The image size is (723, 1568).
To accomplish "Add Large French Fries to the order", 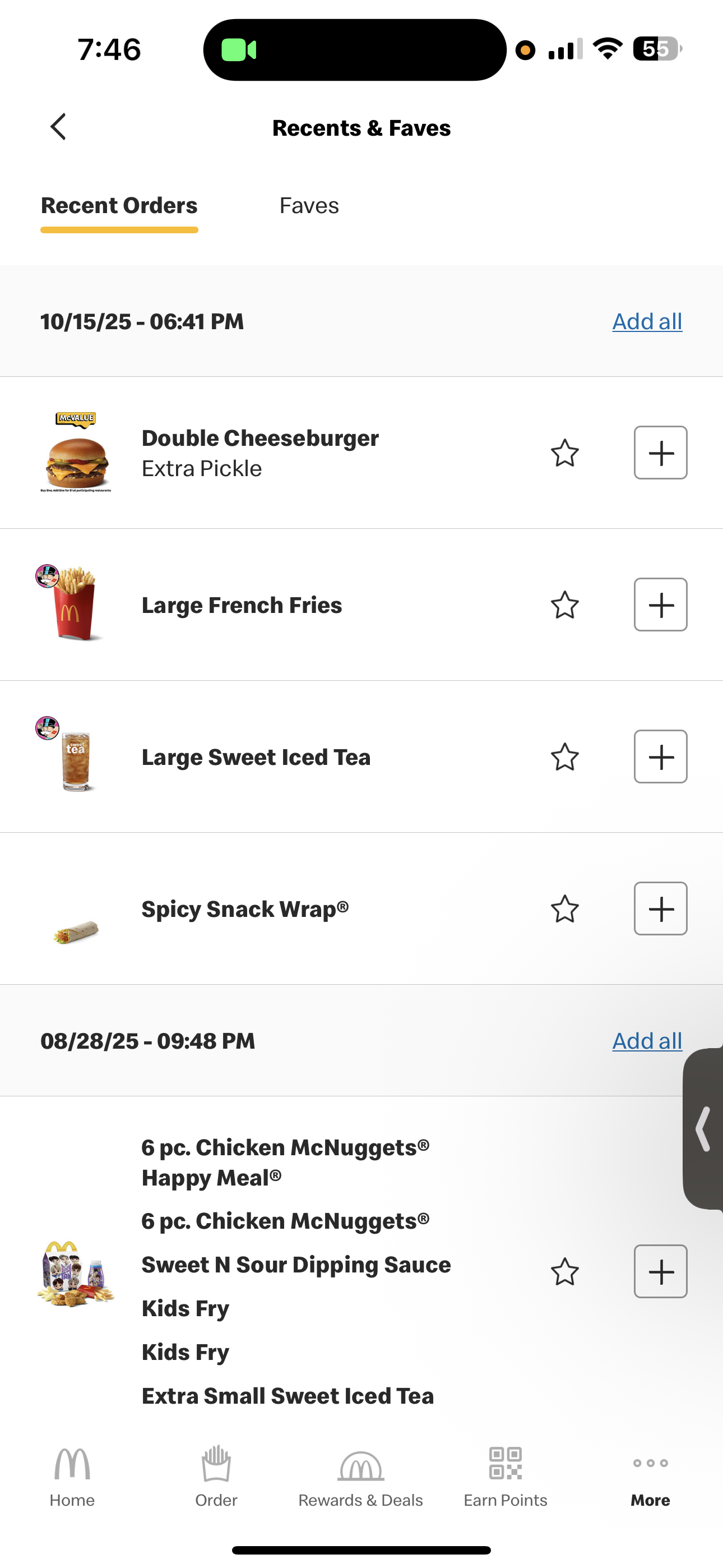I will coord(660,605).
